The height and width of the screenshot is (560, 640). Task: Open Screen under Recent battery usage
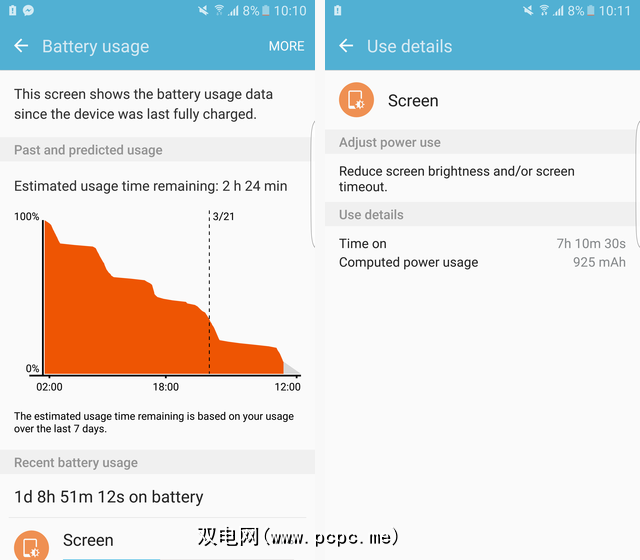[88, 541]
